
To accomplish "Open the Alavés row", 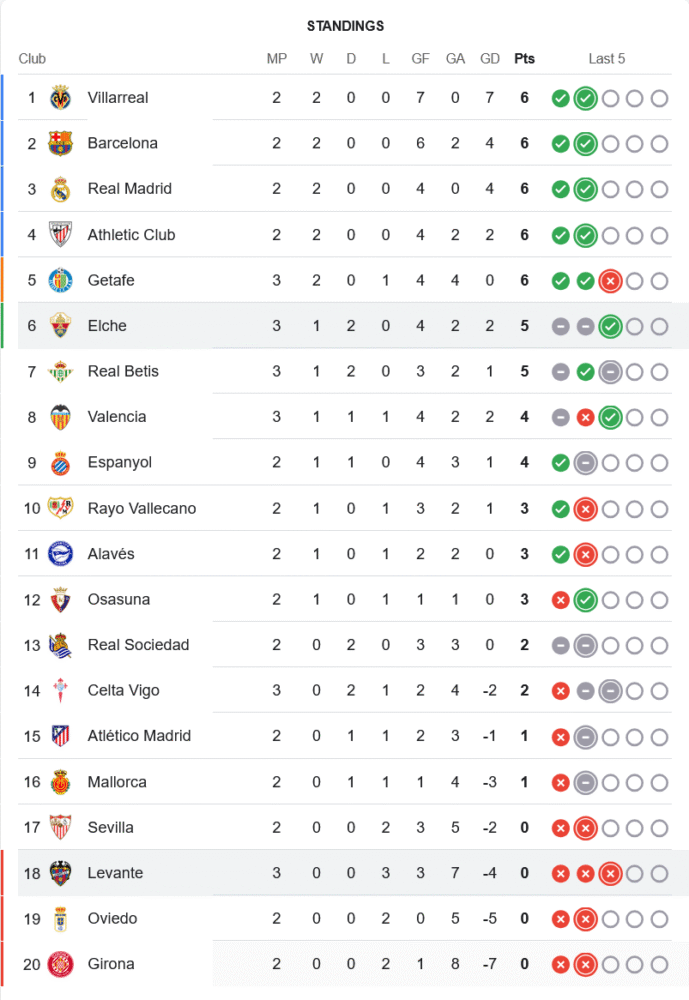I will [111, 554].
